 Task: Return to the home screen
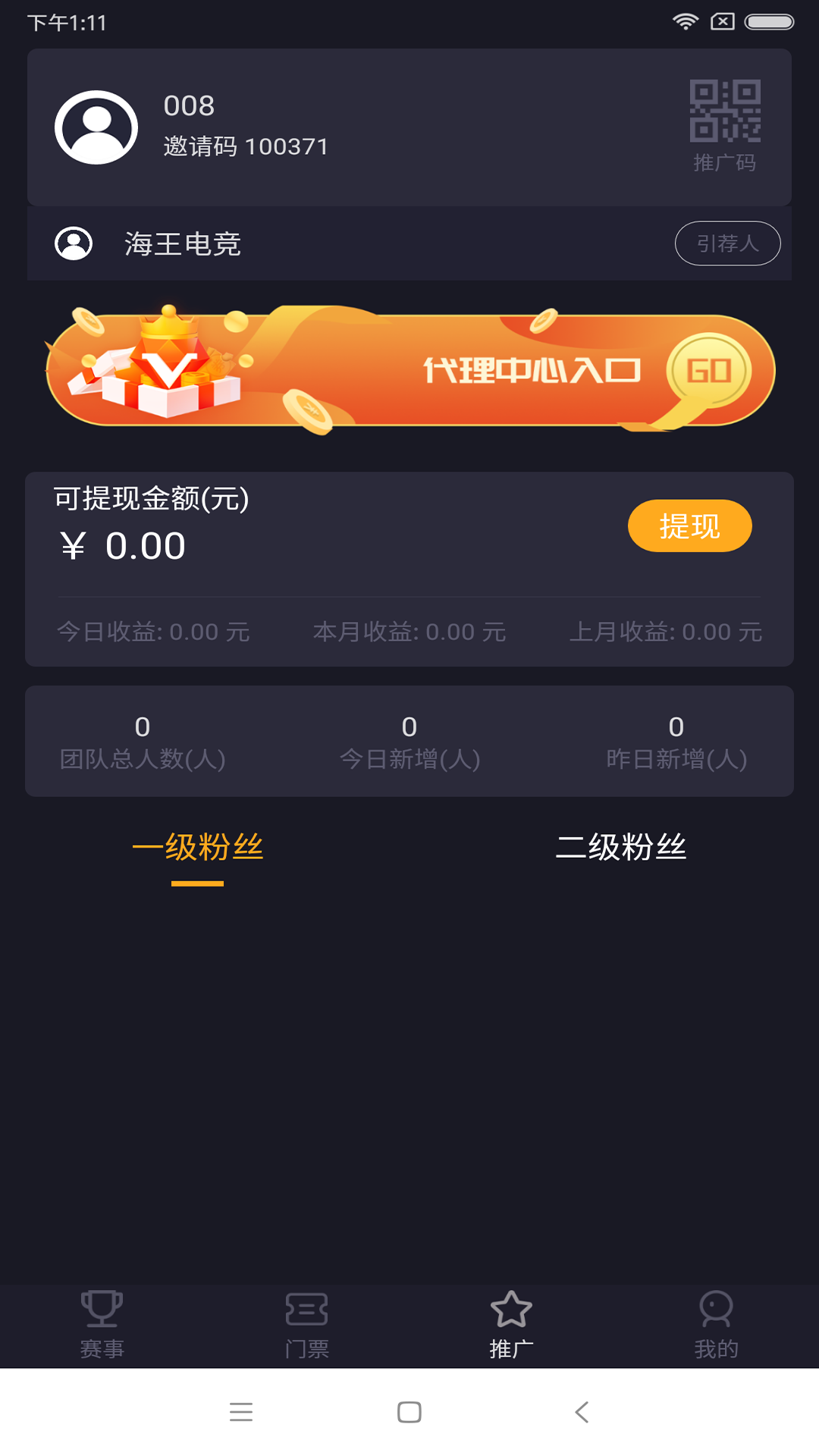click(409, 1412)
